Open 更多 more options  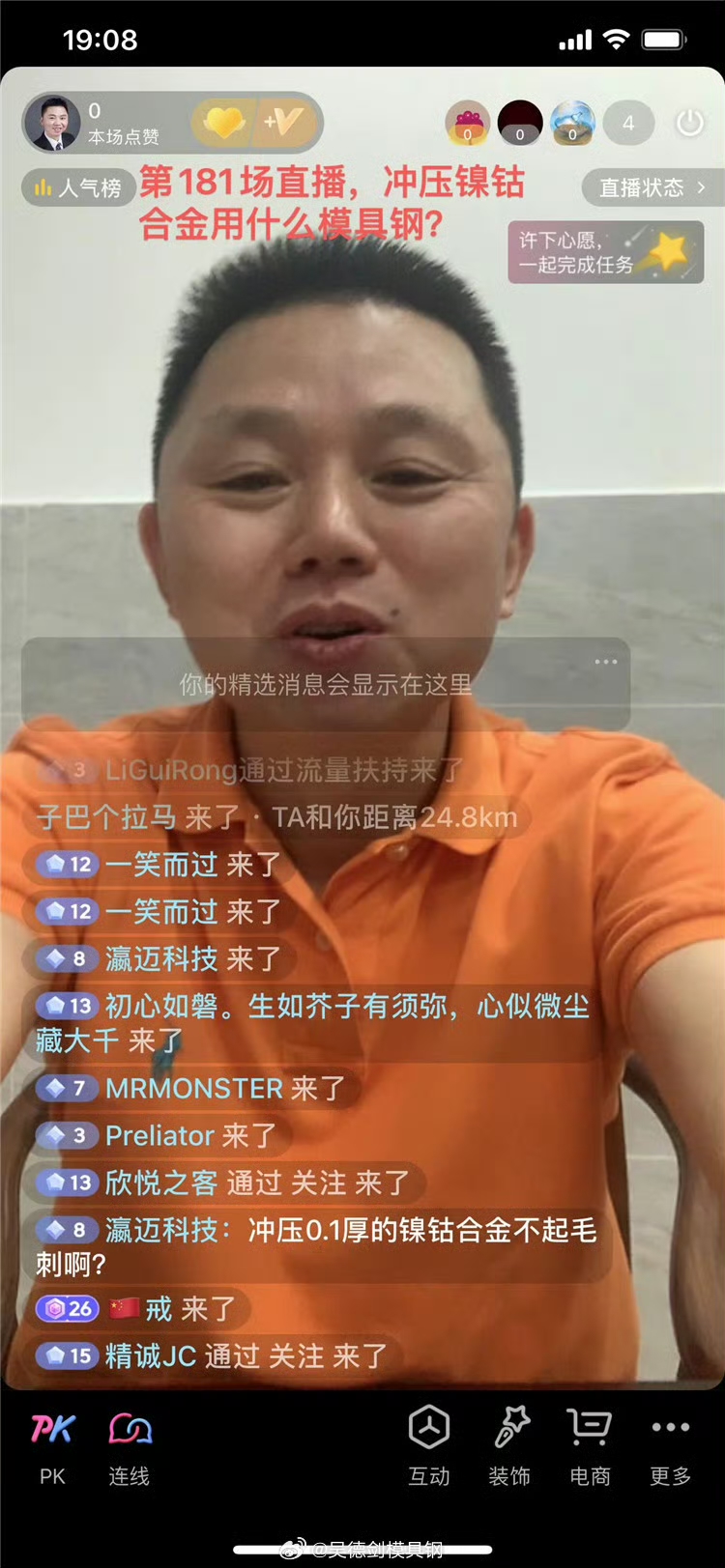tap(670, 1446)
